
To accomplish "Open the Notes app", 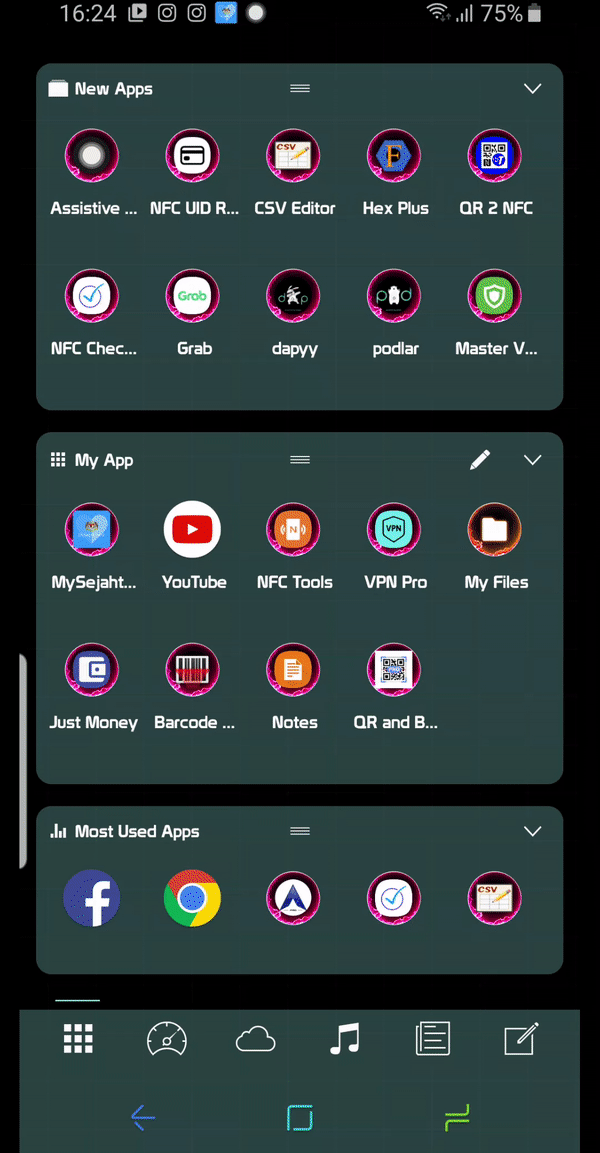I will (x=294, y=670).
